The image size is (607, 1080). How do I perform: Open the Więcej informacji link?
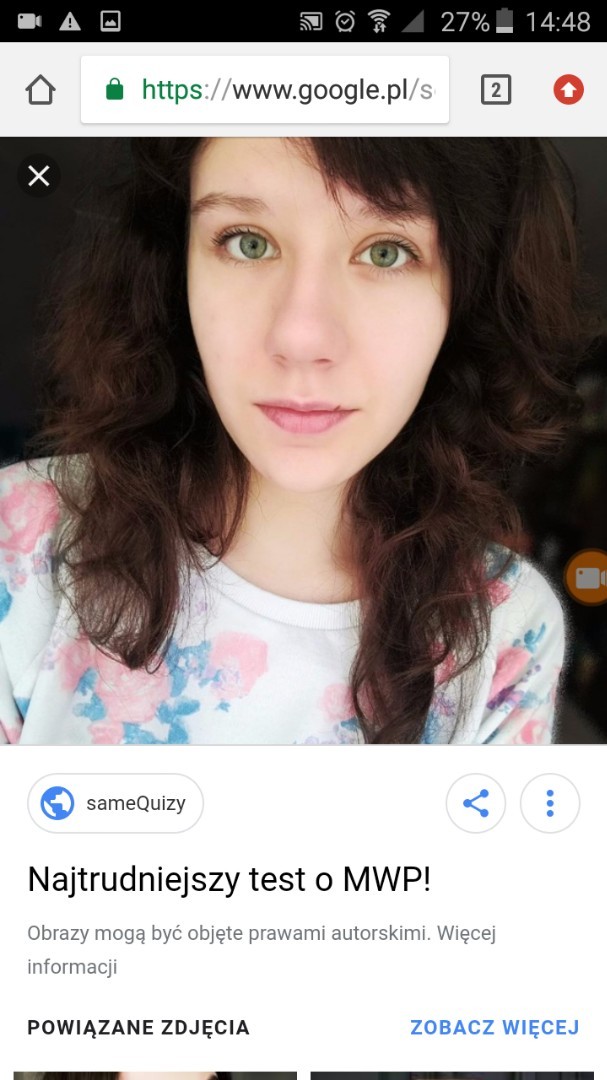point(72,967)
